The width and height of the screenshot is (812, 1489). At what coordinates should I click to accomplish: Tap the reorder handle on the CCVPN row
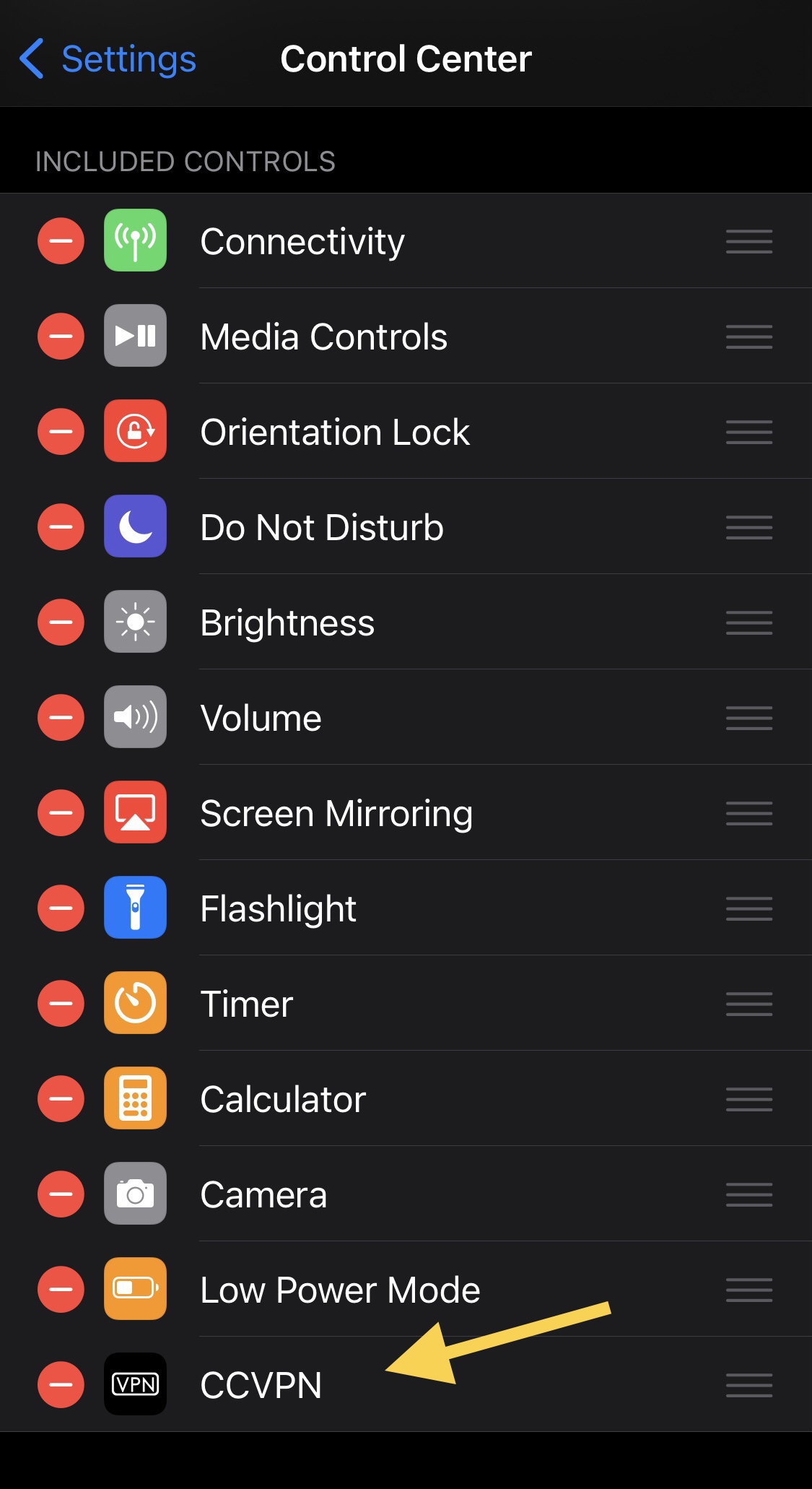click(749, 1385)
